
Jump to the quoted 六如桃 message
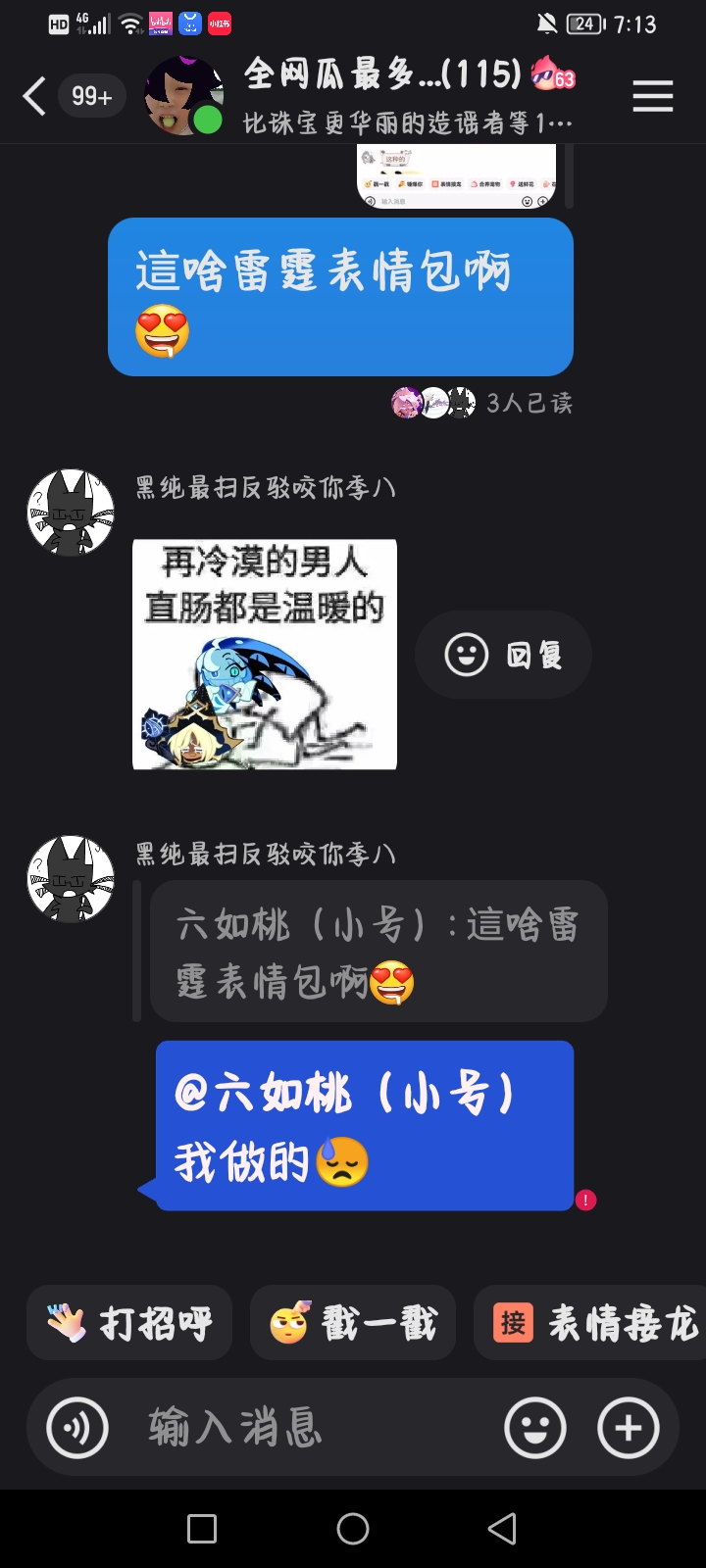click(378, 952)
